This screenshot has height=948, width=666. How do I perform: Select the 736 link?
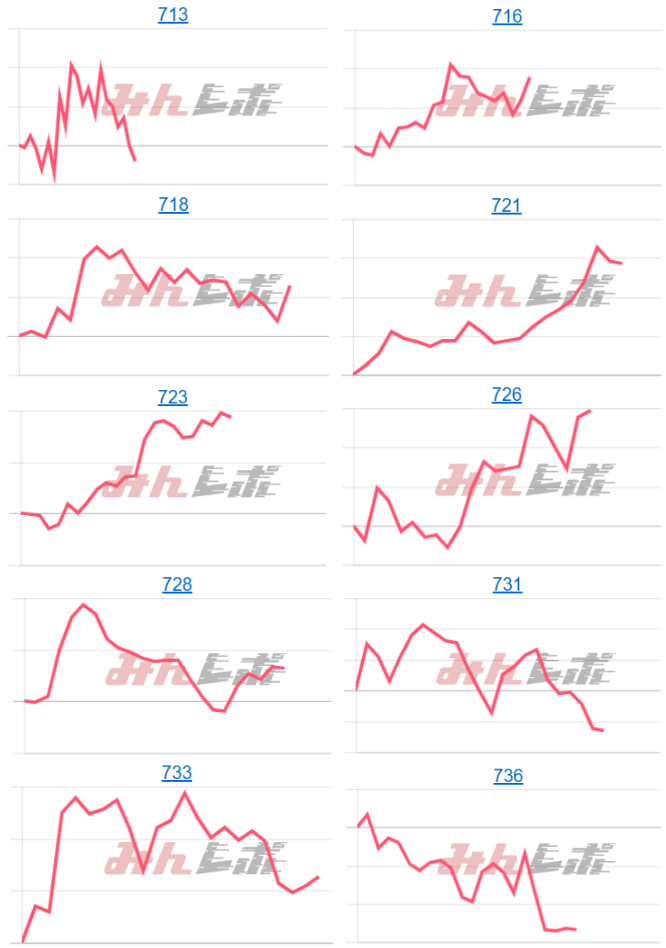point(507,776)
